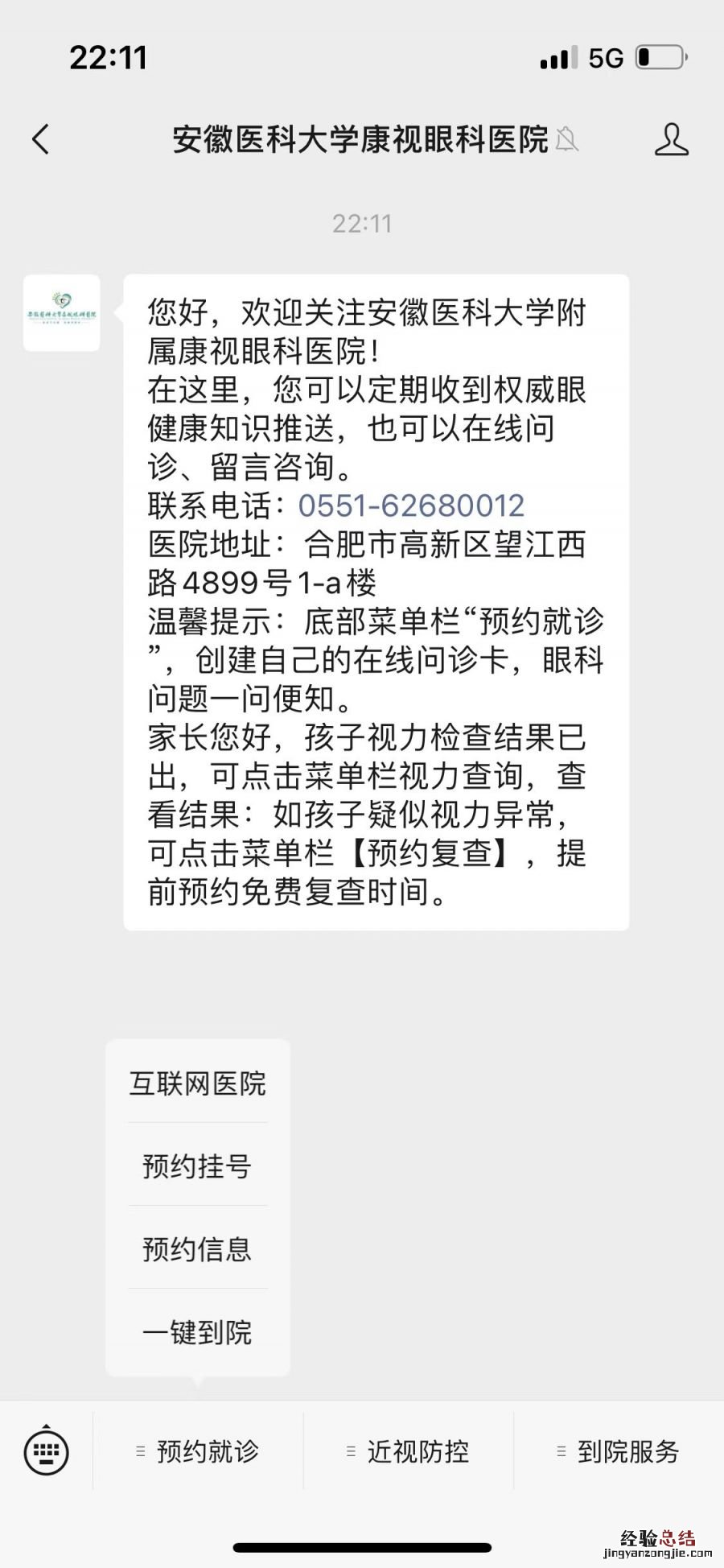Image resolution: width=724 pixels, height=1568 pixels.
Task: Tap the hospital logo avatar beside the message
Action: [60, 314]
